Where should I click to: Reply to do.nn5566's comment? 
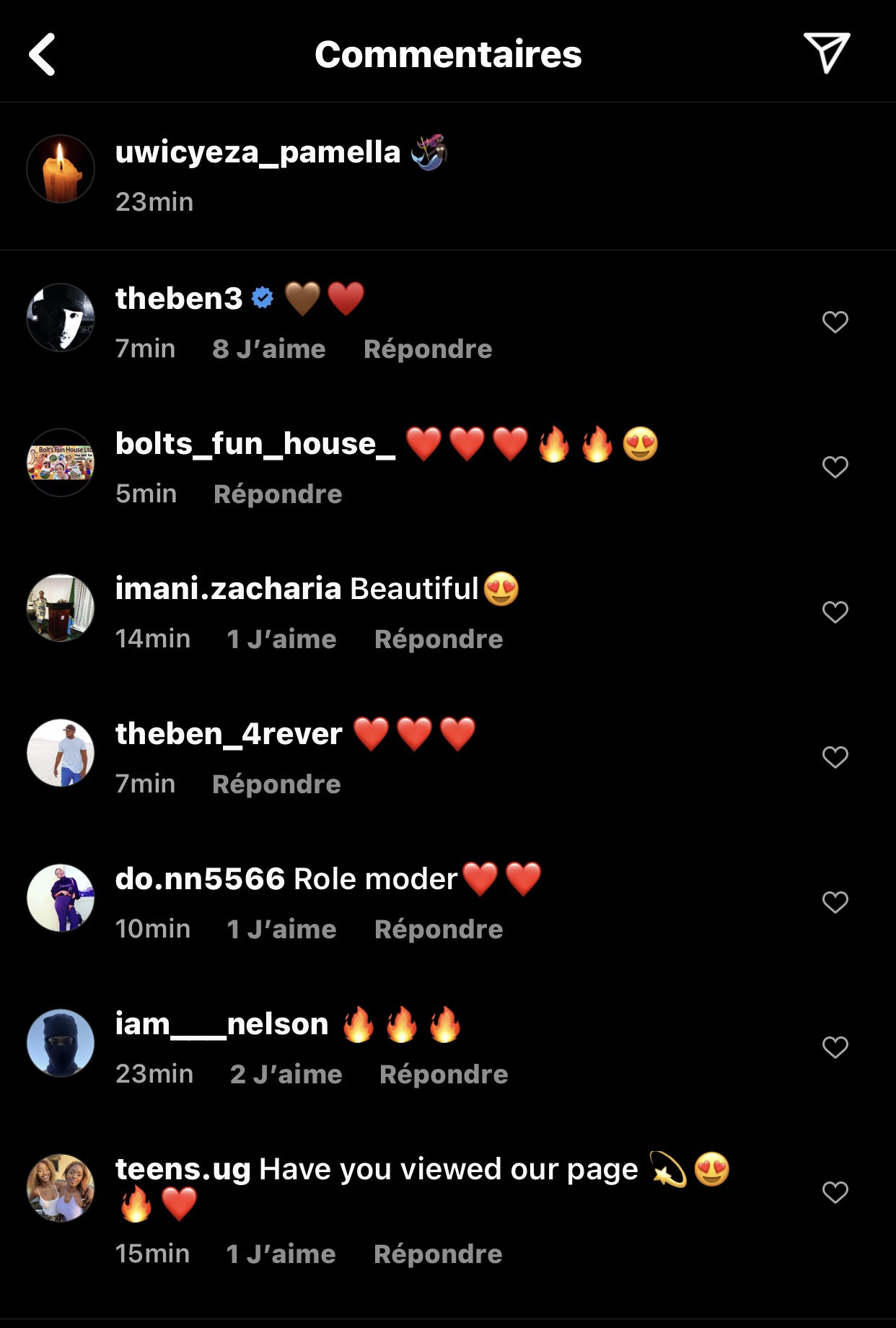pos(438,930)
